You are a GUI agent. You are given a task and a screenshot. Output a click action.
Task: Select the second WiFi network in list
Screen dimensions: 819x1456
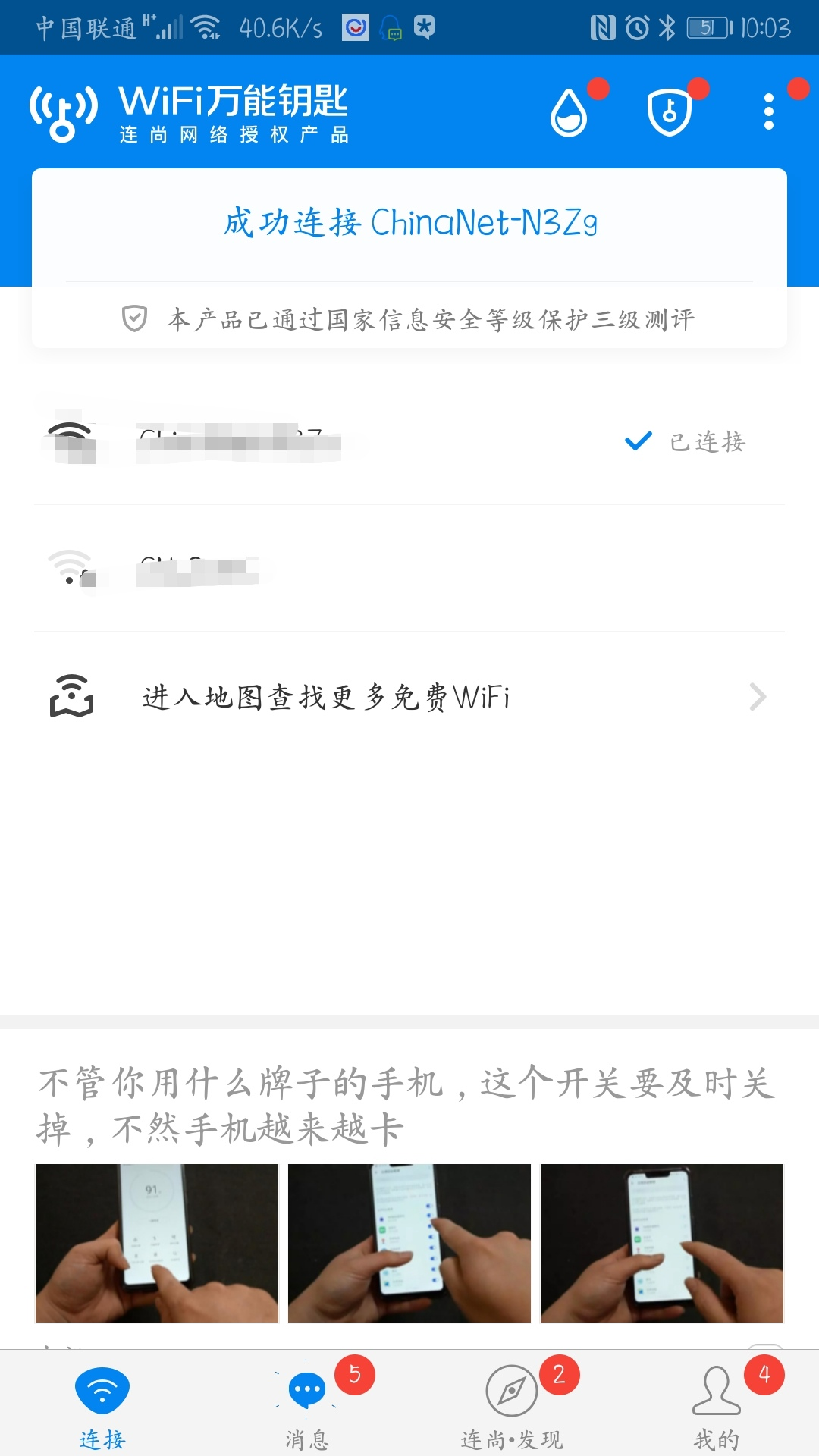pyautogui.click(x=409, y=569)
